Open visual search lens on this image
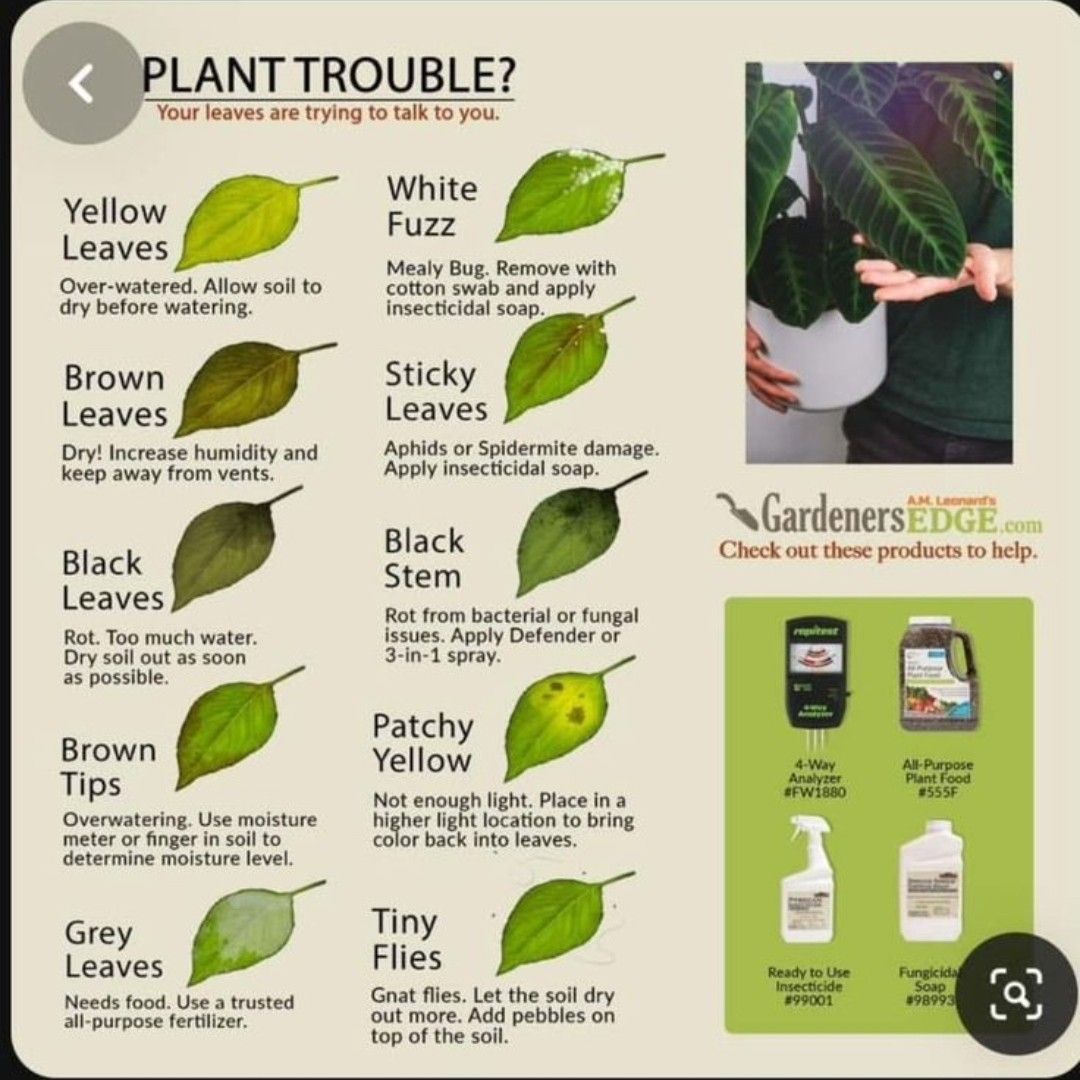Viewport: 1080px width, 1080px height. (1016, 995)
